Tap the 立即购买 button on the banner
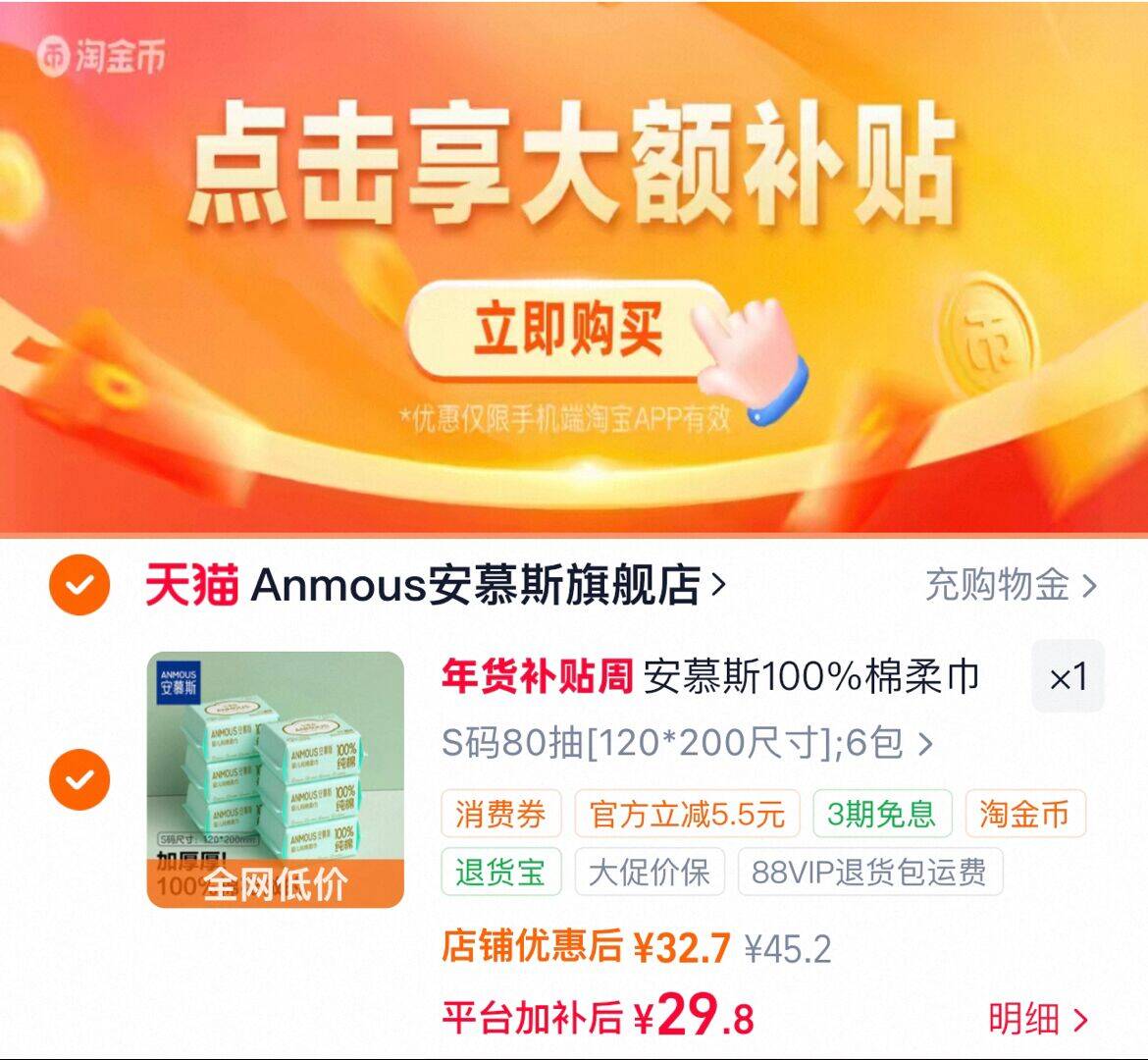The width and height of the screenshot is (1148, 1060). tap(567, 331)
